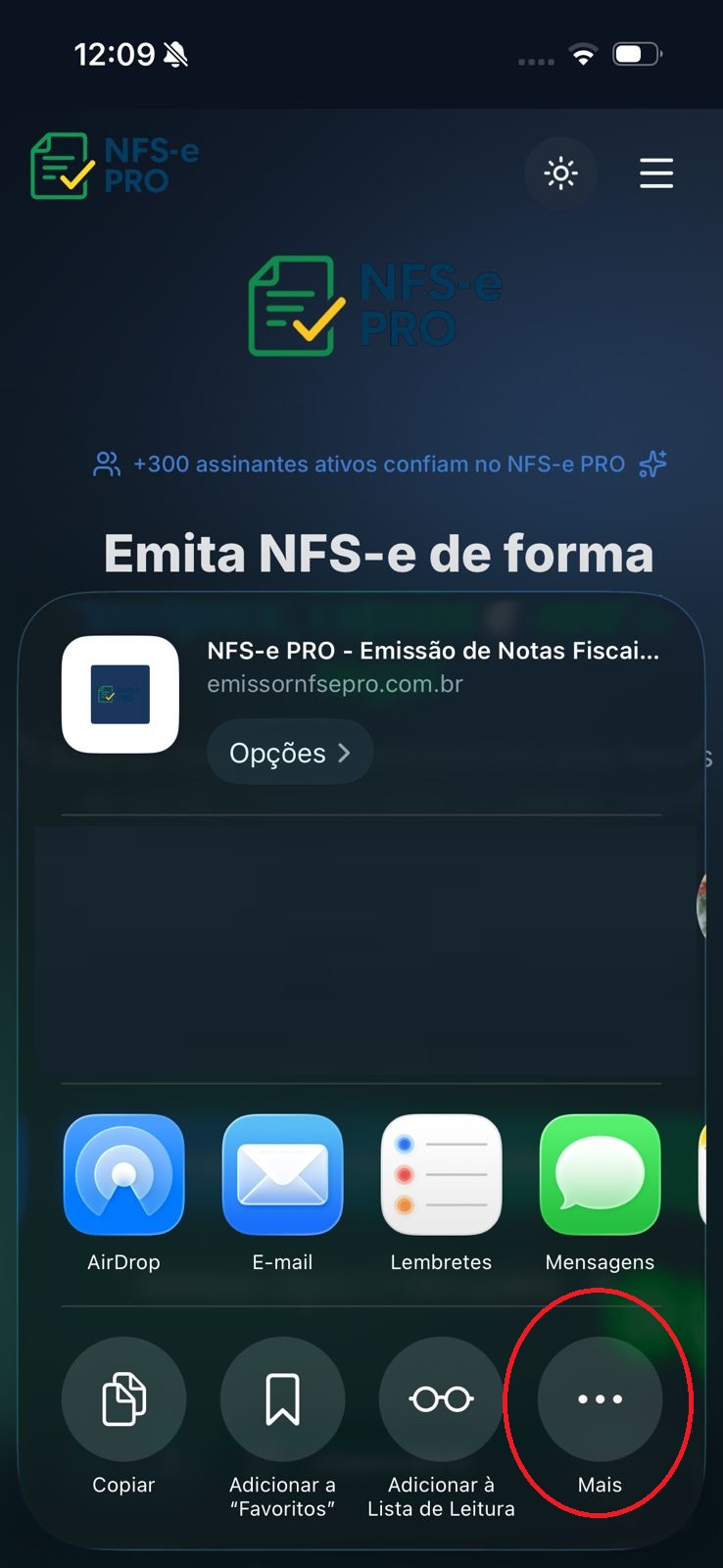Add the page to Lembretes

[x=441, y=1175]
